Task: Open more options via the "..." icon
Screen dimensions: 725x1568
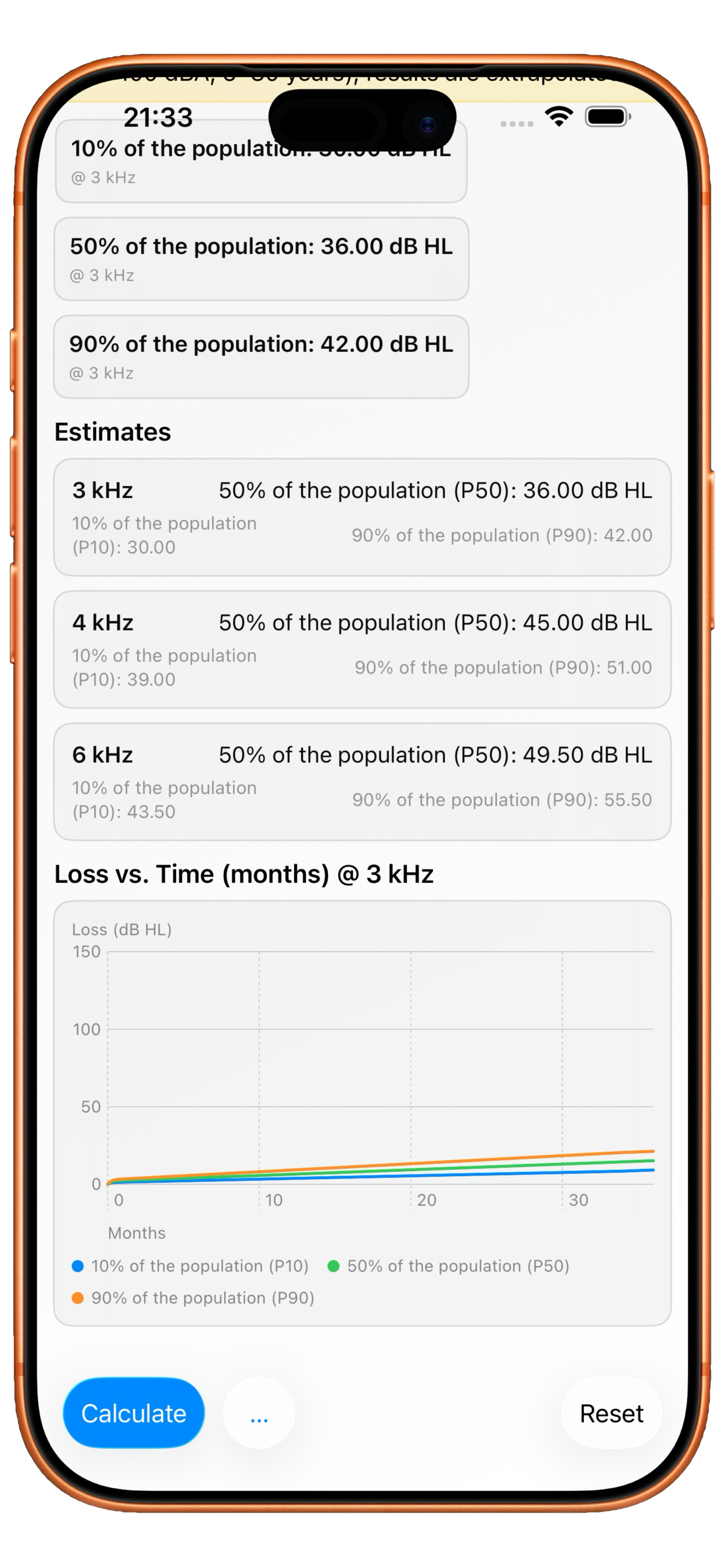Action: 259,1413
